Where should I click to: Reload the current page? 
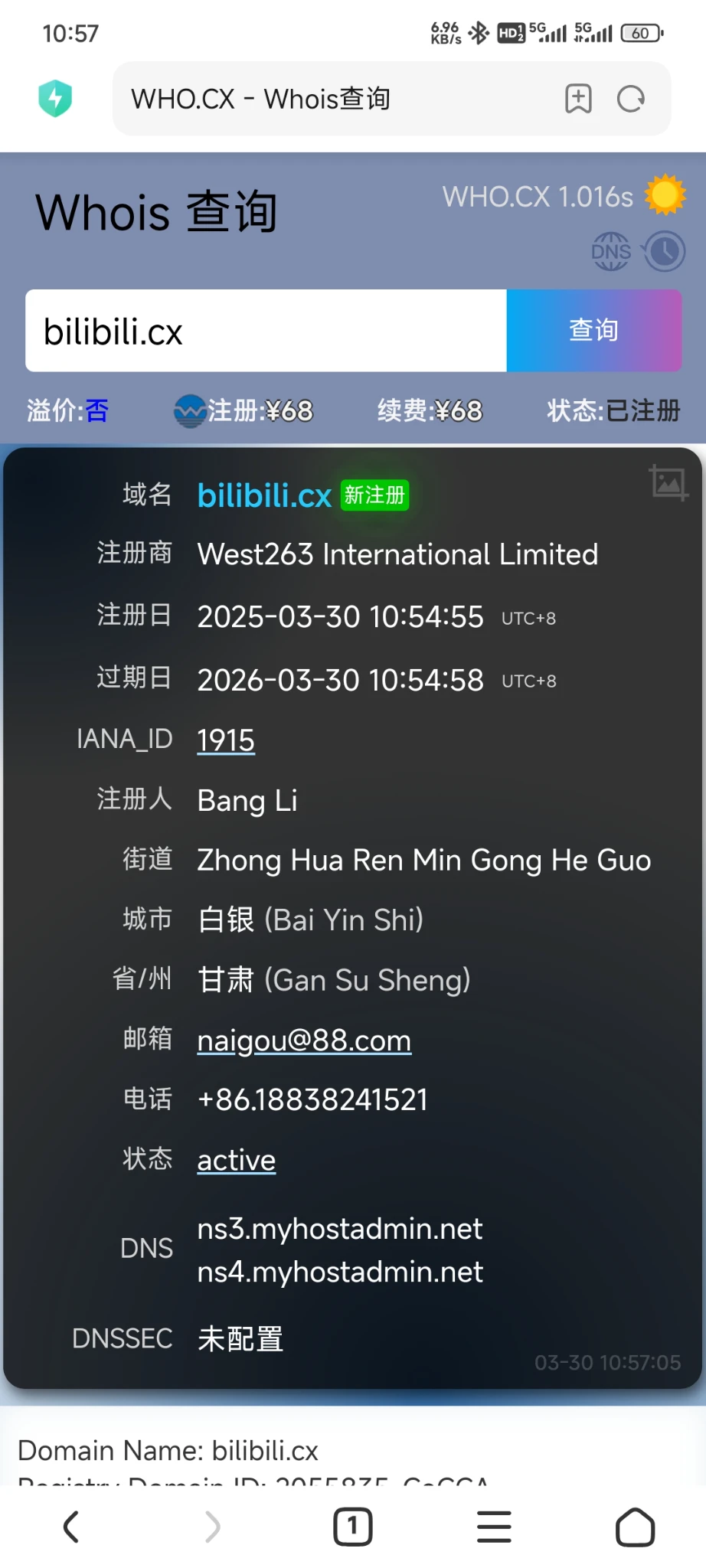(631, 99)
